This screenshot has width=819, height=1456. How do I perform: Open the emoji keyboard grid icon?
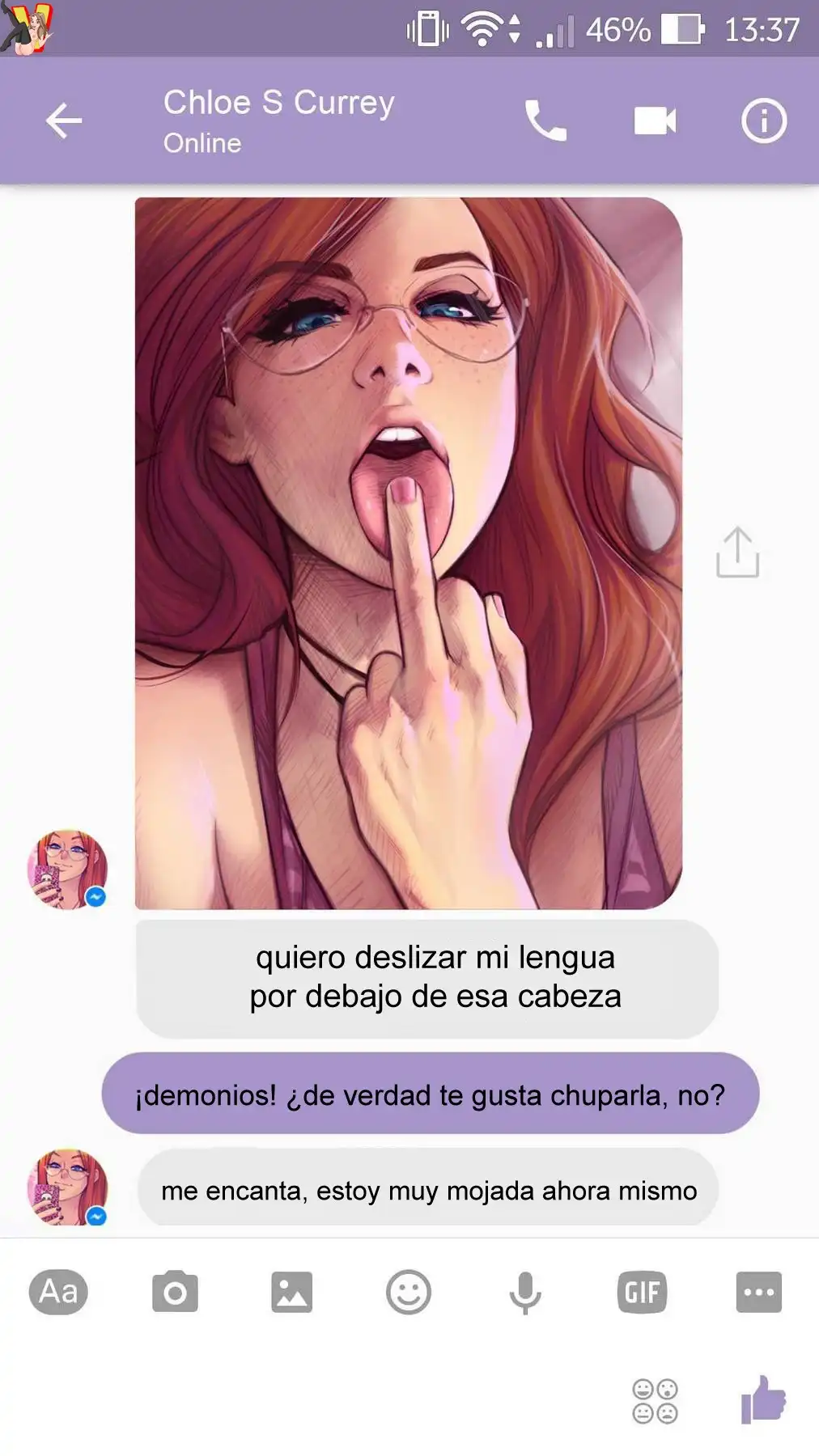point(655,1401)
